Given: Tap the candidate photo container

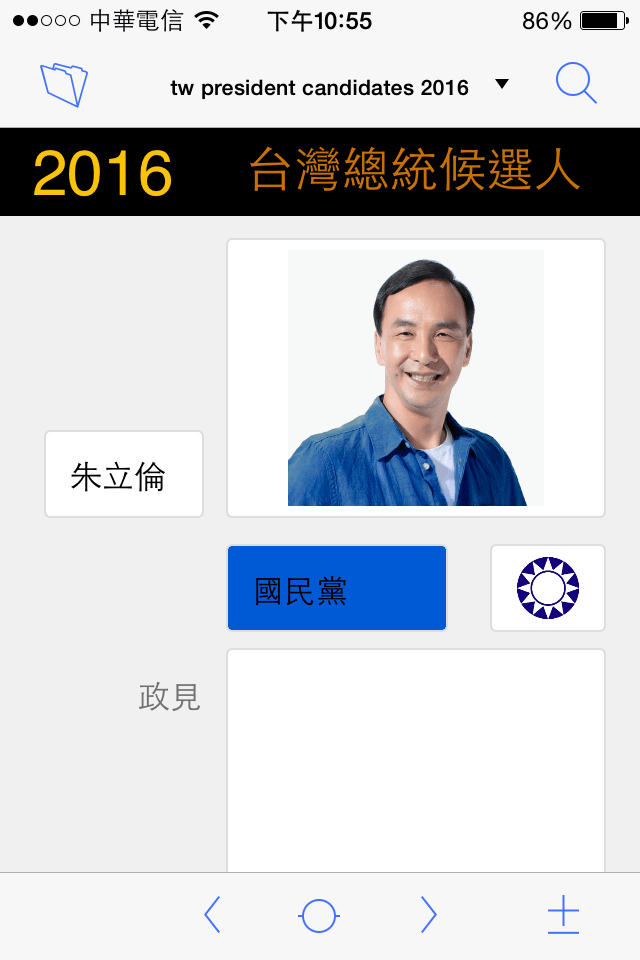Looking at the screenshot, I should tap(416, 378).
